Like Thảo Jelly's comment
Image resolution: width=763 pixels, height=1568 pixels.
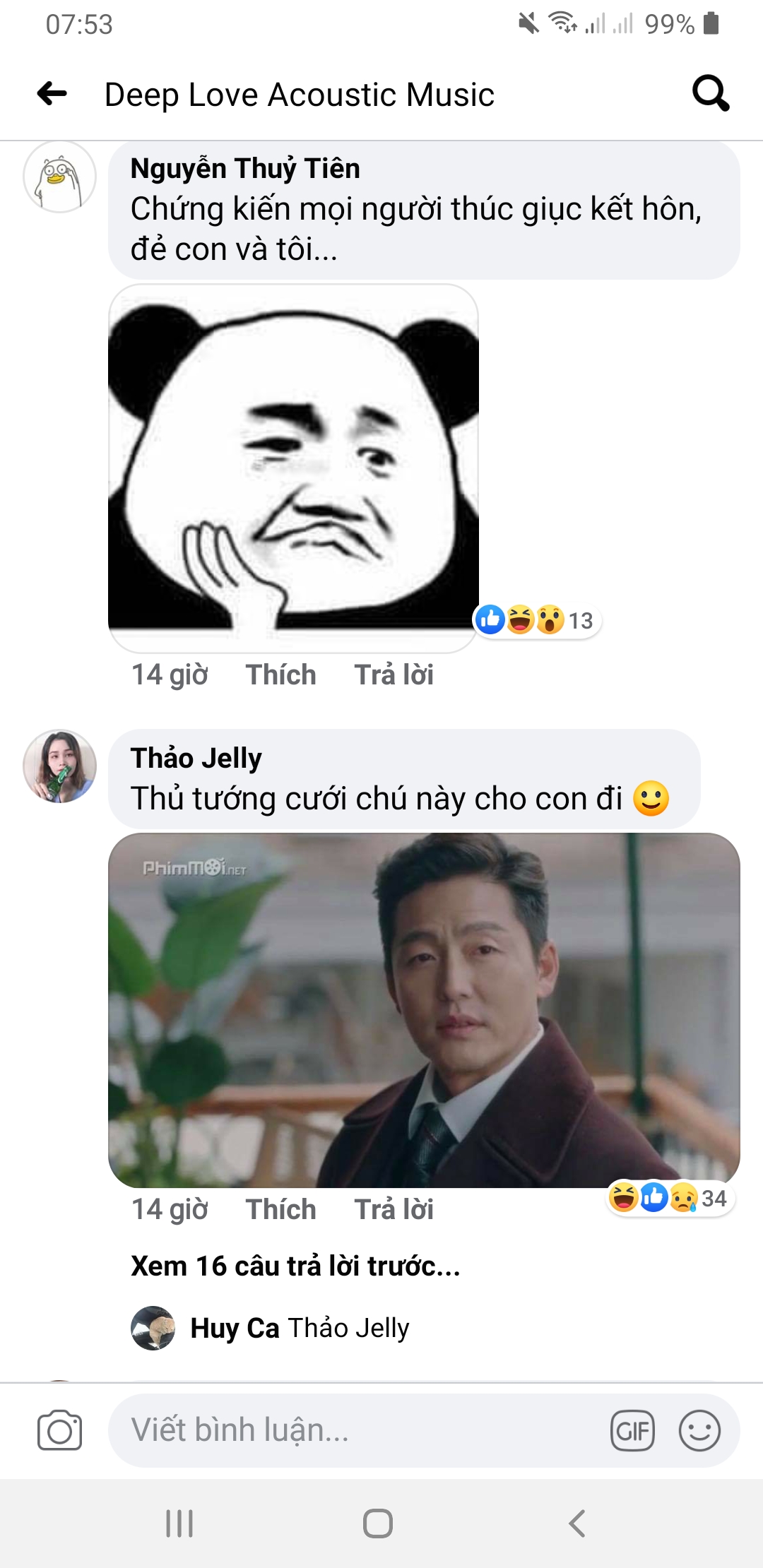coord(280,1210)
